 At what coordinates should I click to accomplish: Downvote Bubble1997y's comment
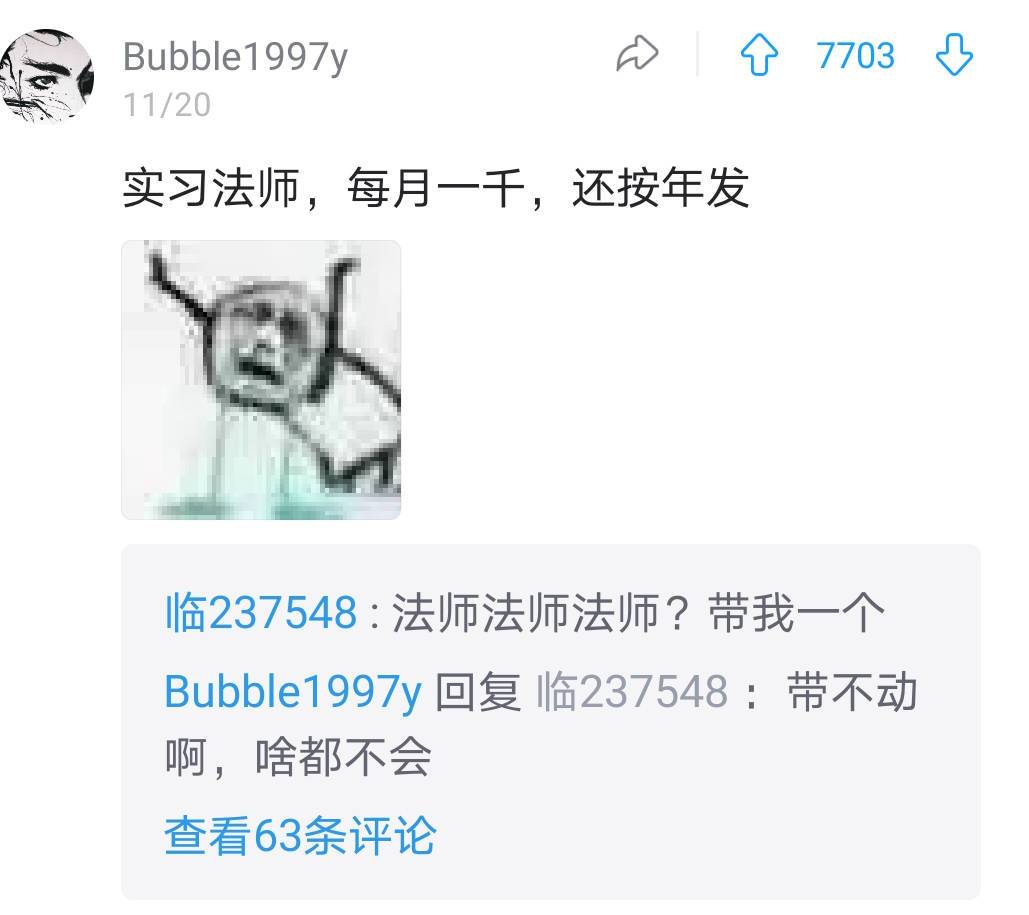(x=954, y=56)
